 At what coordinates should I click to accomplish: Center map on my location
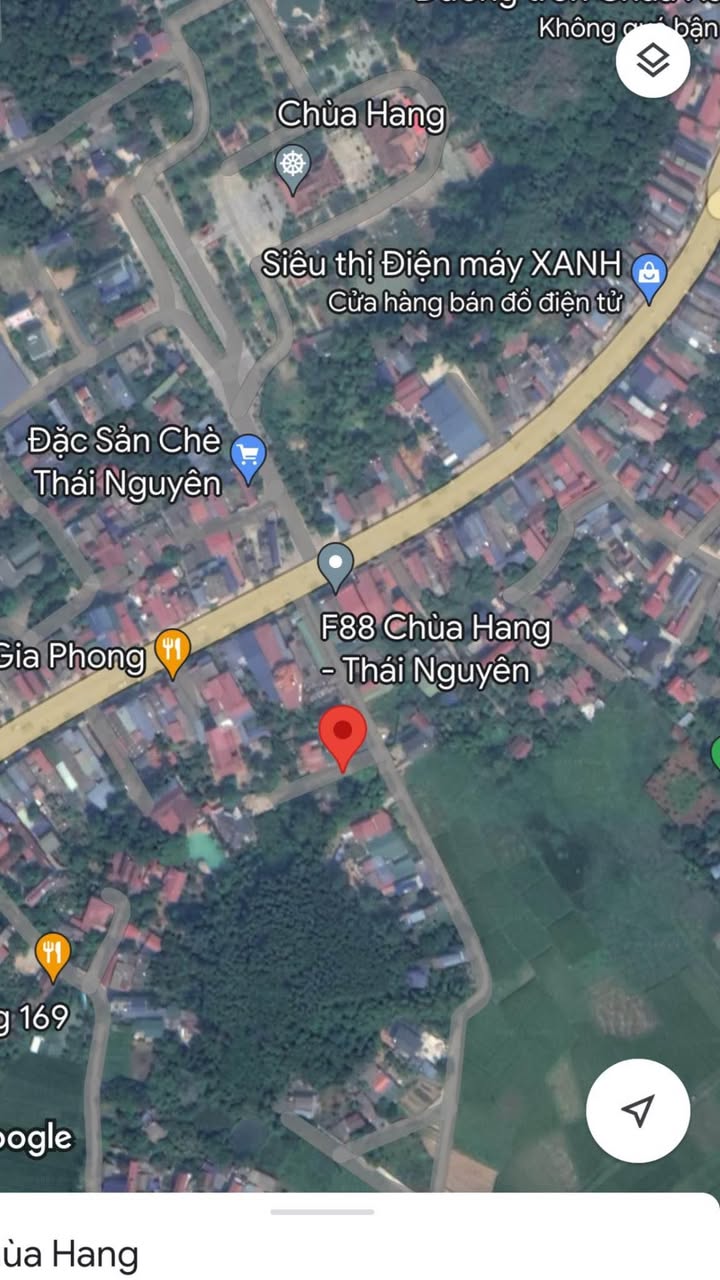638,1110
